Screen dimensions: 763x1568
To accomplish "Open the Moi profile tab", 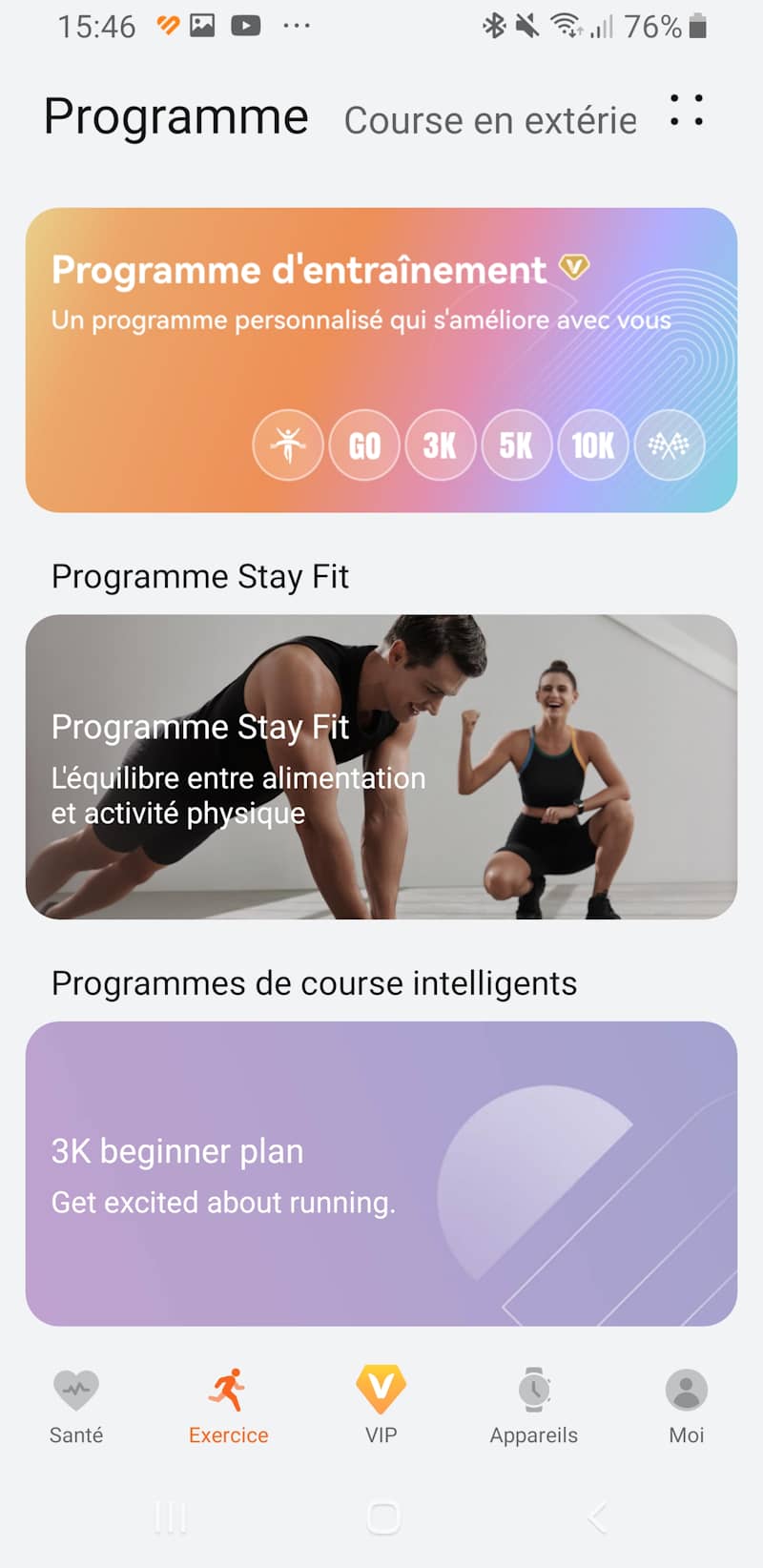I will pos(687,1406).
